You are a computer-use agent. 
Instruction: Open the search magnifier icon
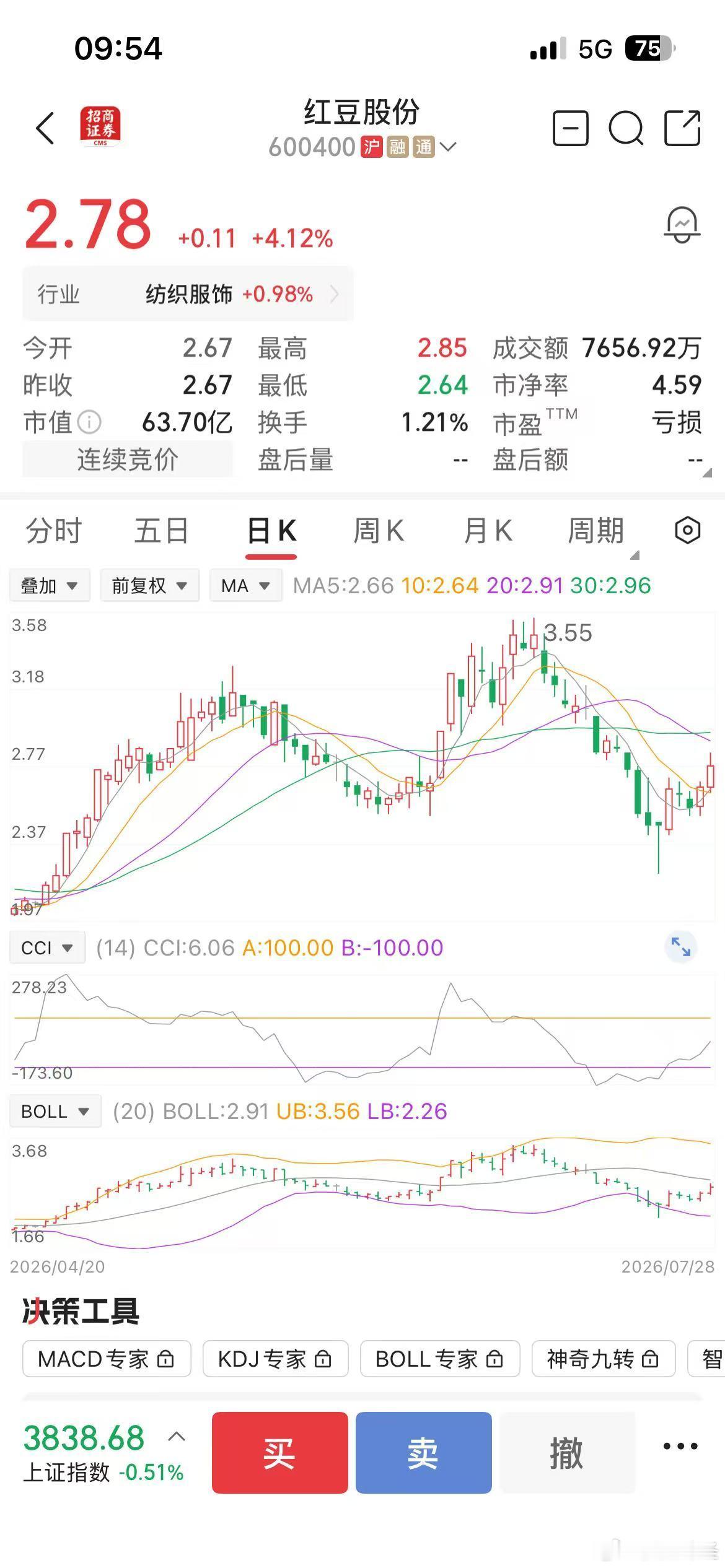pos(626,128)
